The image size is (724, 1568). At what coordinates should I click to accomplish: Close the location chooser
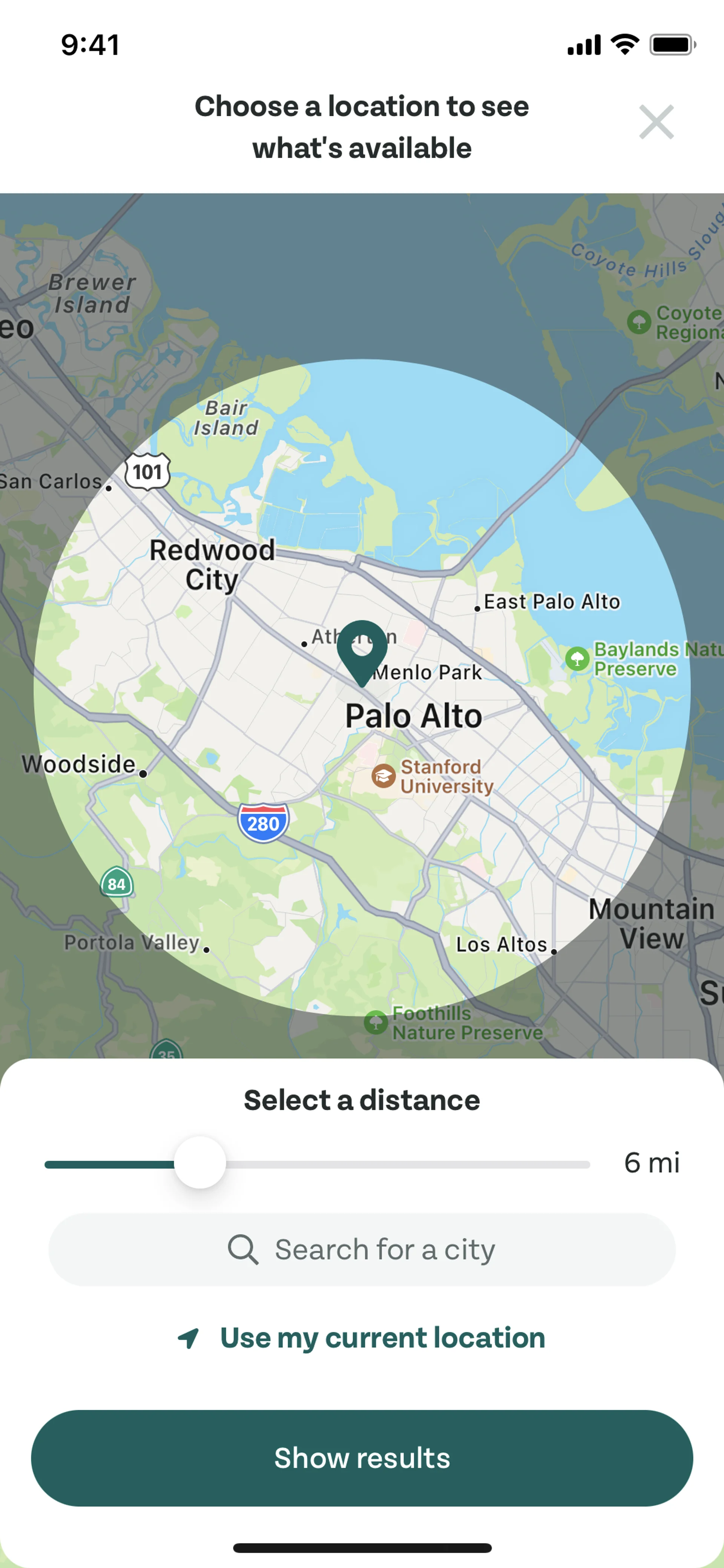pos(656,122)
